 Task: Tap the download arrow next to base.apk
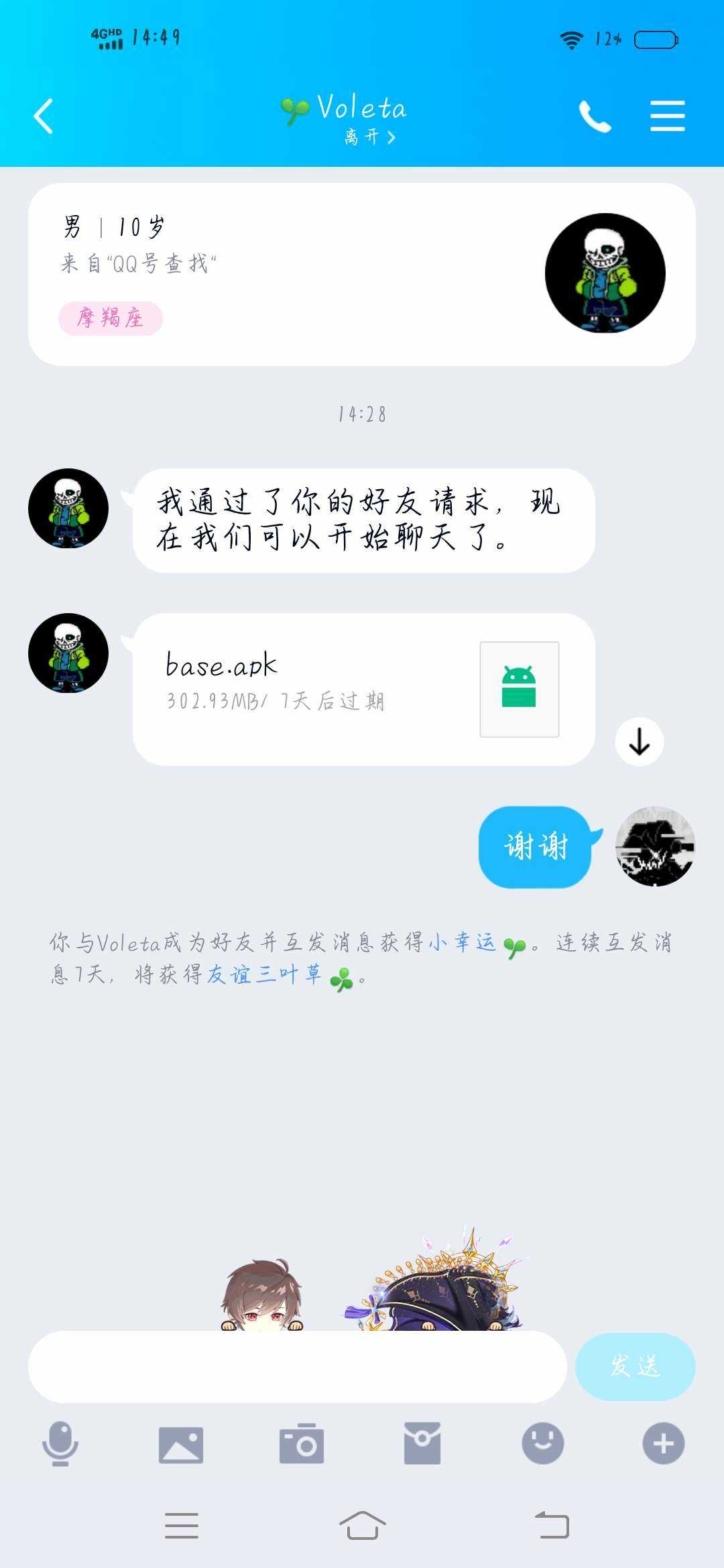(640, 742)
